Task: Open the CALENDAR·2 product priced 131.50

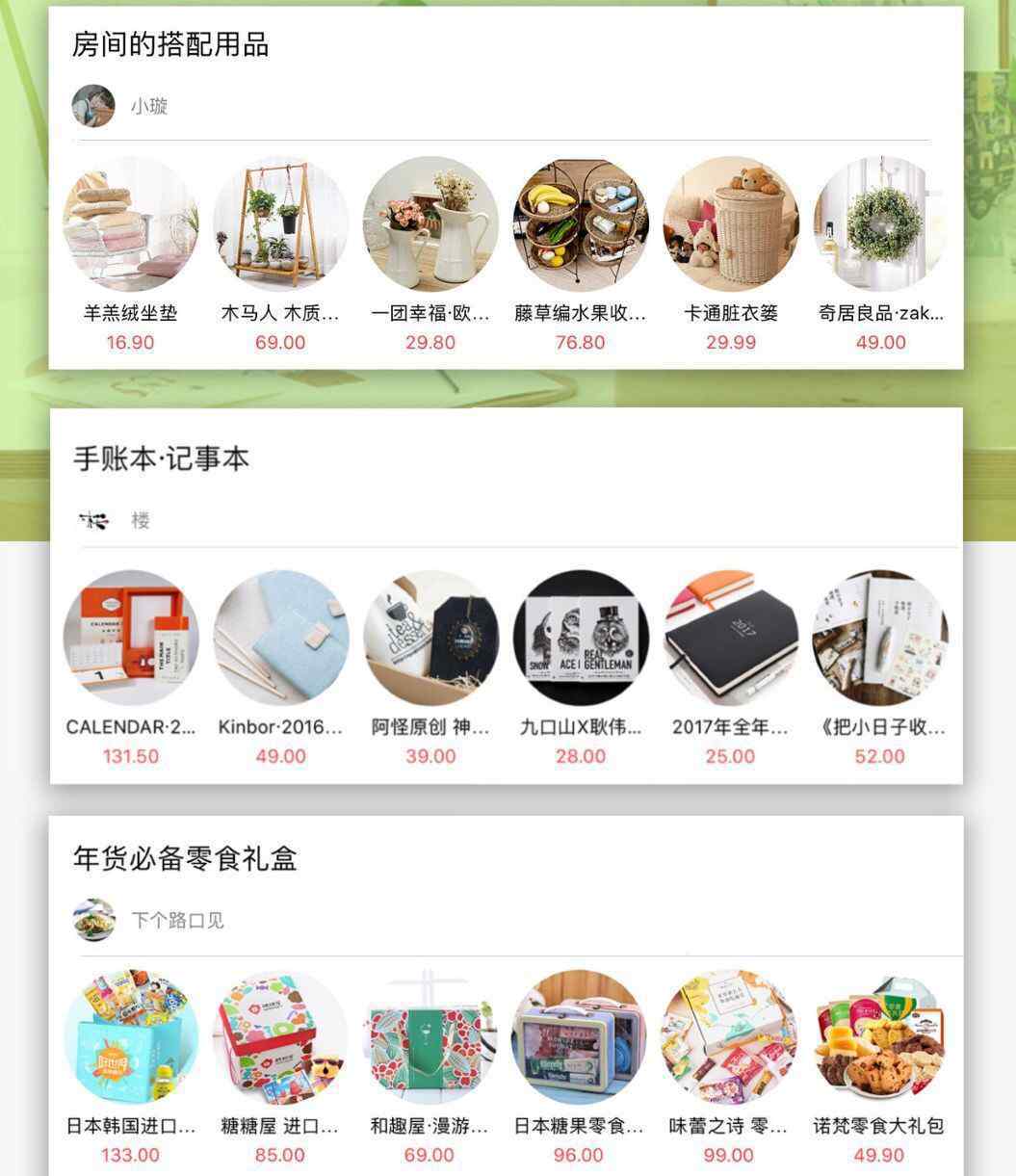Action: (130, 638)
